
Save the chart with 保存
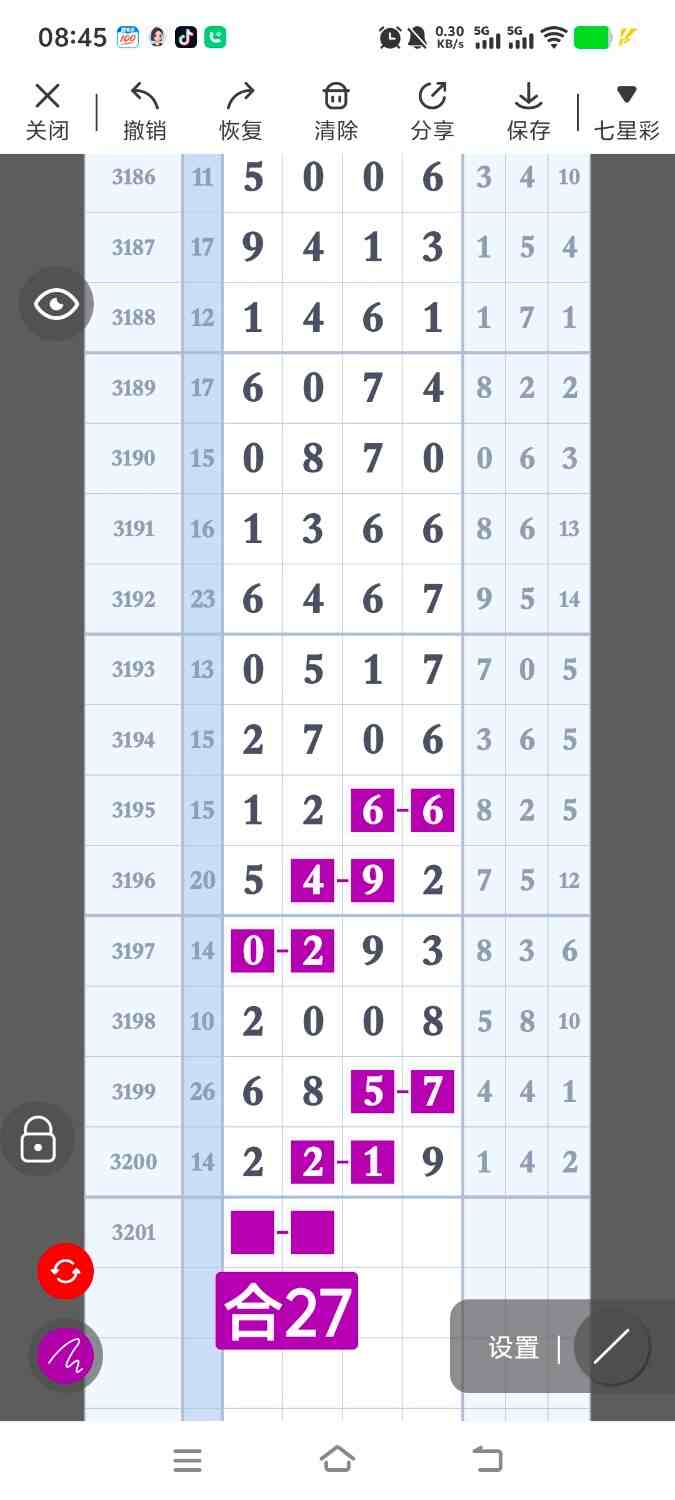(528, 111)
